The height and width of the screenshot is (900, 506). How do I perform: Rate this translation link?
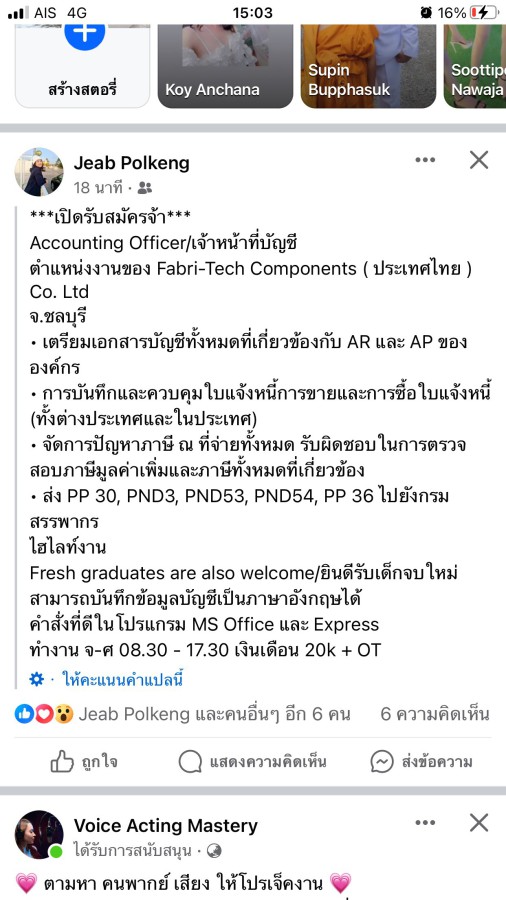point(123,680)
